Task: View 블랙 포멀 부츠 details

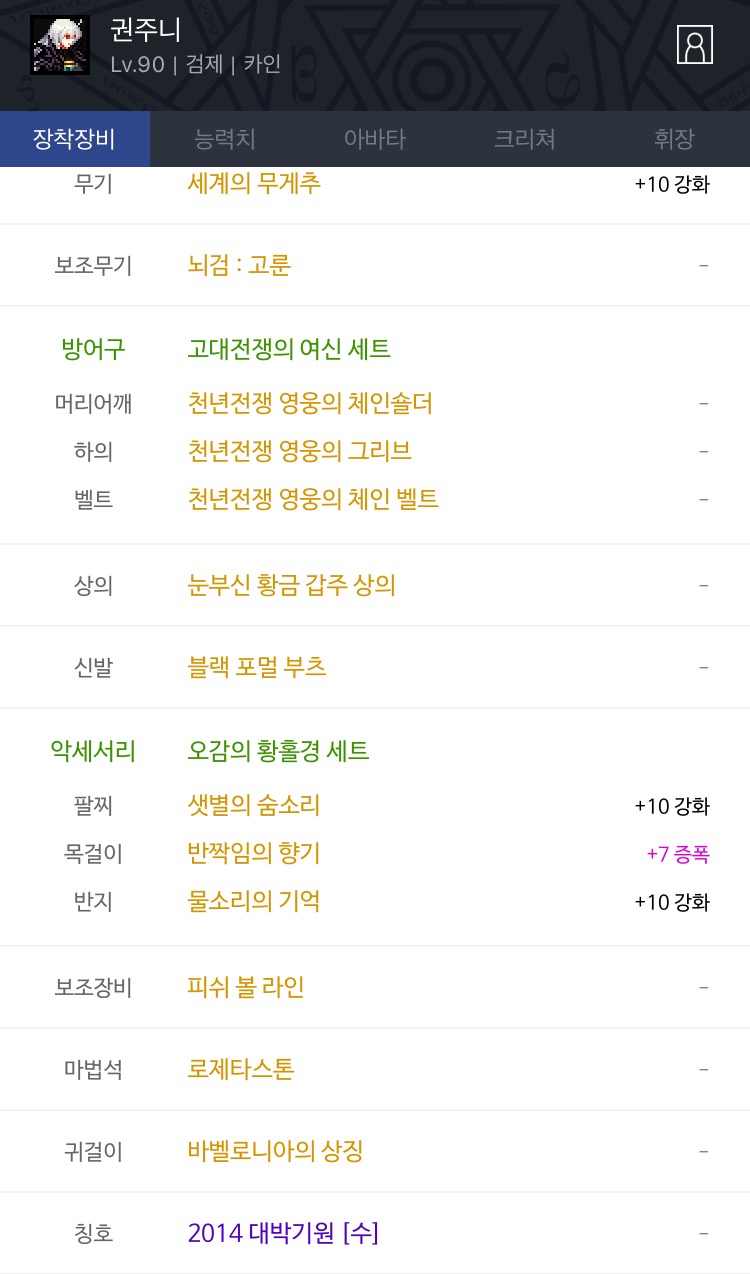Action: (x=257, y=667)
